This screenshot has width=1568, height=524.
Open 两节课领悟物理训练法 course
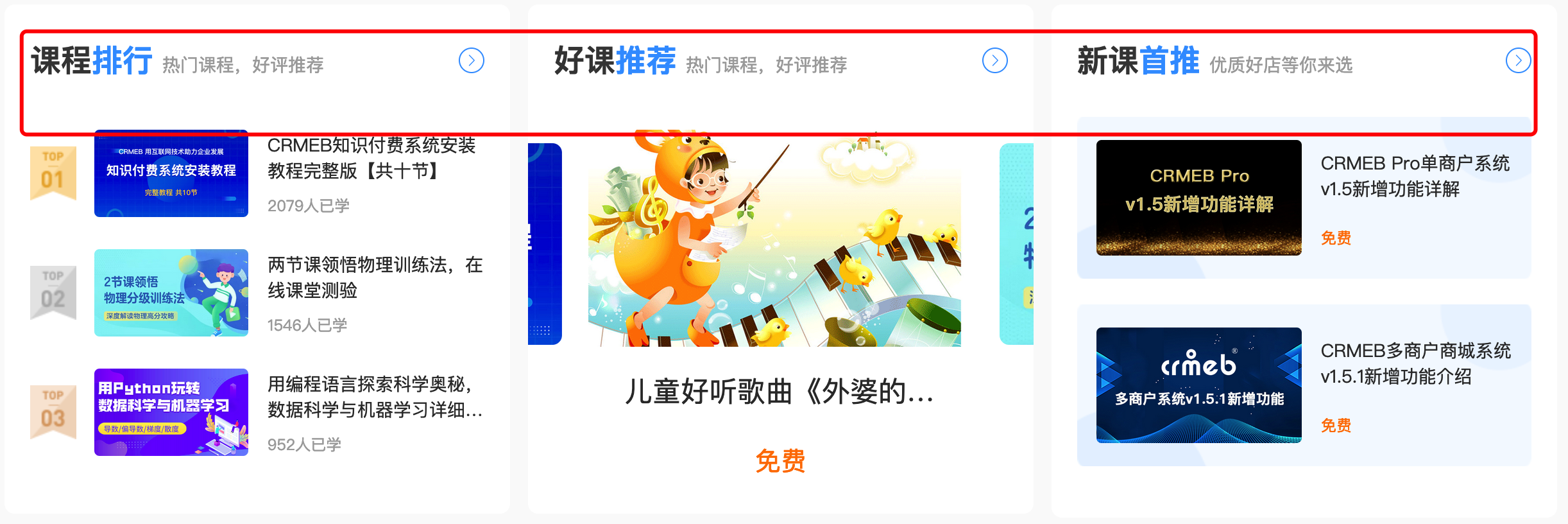coord(374,277)
